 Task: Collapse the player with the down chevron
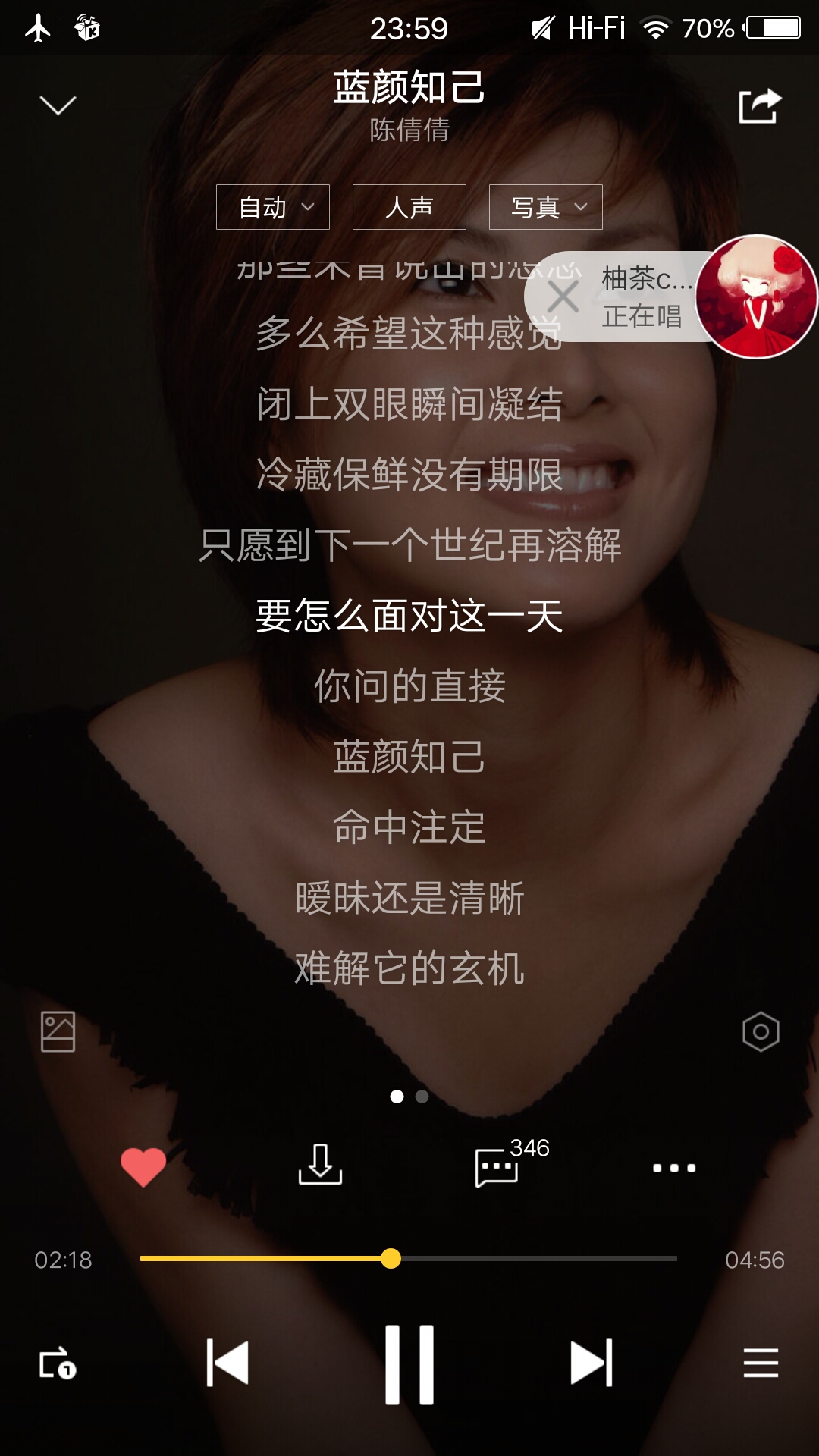[58, 103]
